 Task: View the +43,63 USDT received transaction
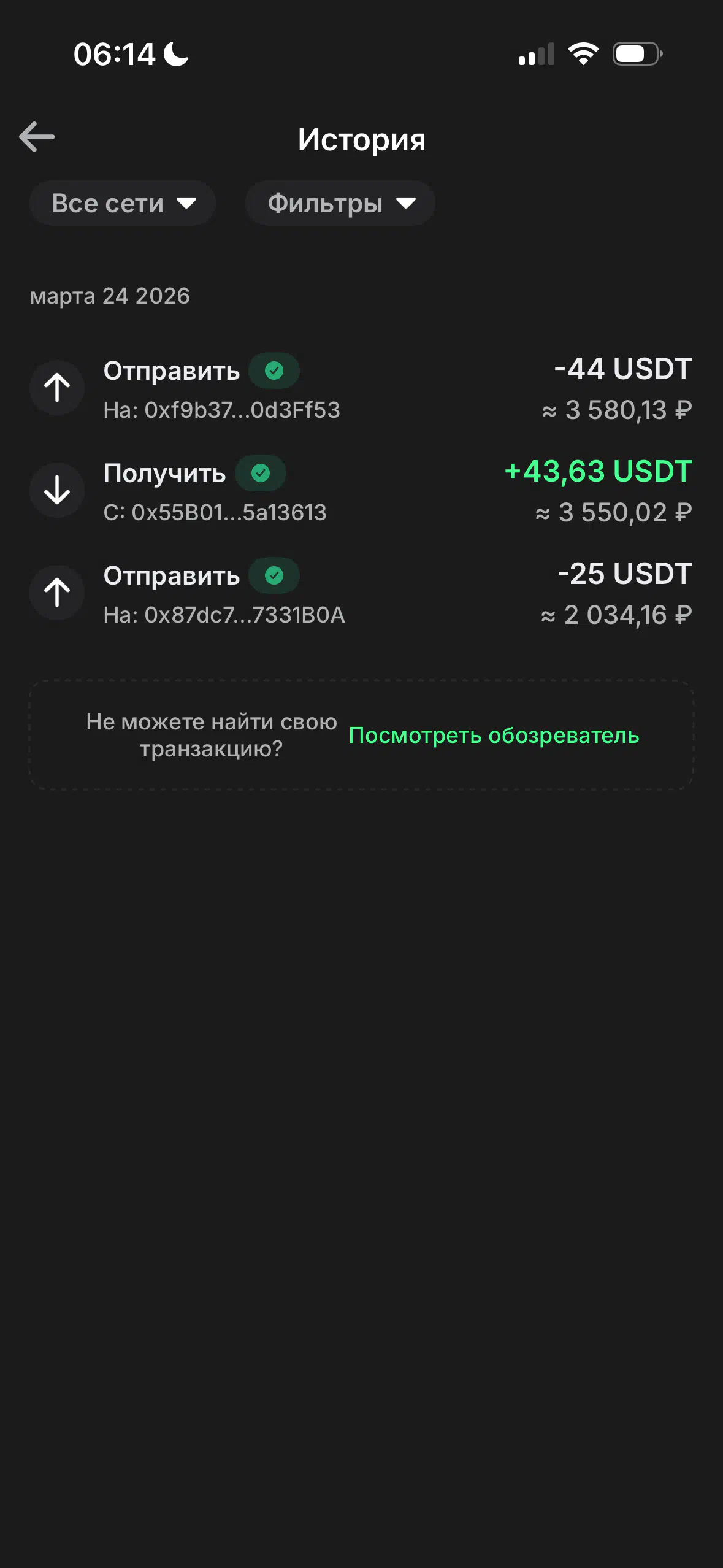[361, 491]
